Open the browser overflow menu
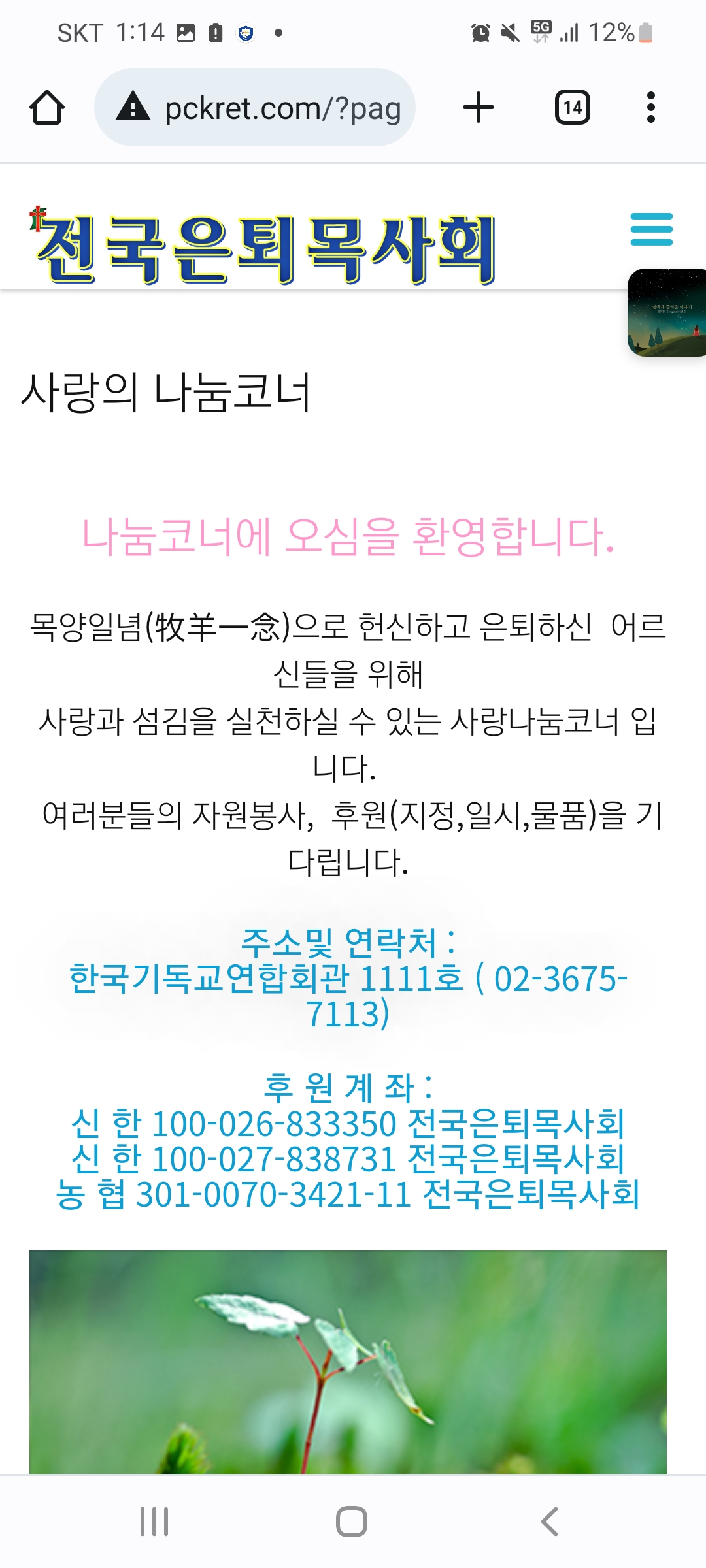The height and width of the screenshot is (1568, 706). [x=650, y=108]
